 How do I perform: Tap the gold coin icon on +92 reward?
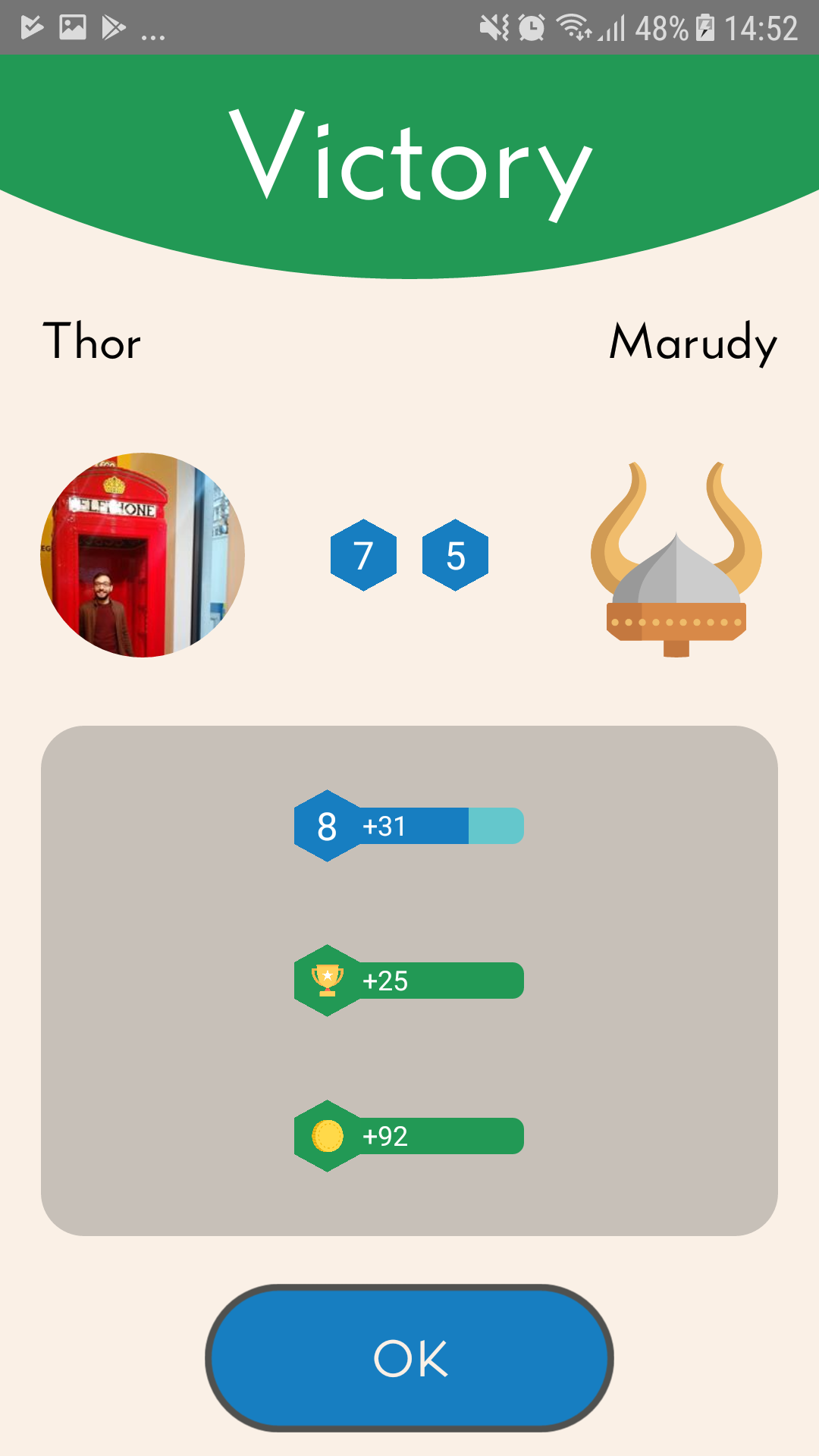[x=326, y=1135]
